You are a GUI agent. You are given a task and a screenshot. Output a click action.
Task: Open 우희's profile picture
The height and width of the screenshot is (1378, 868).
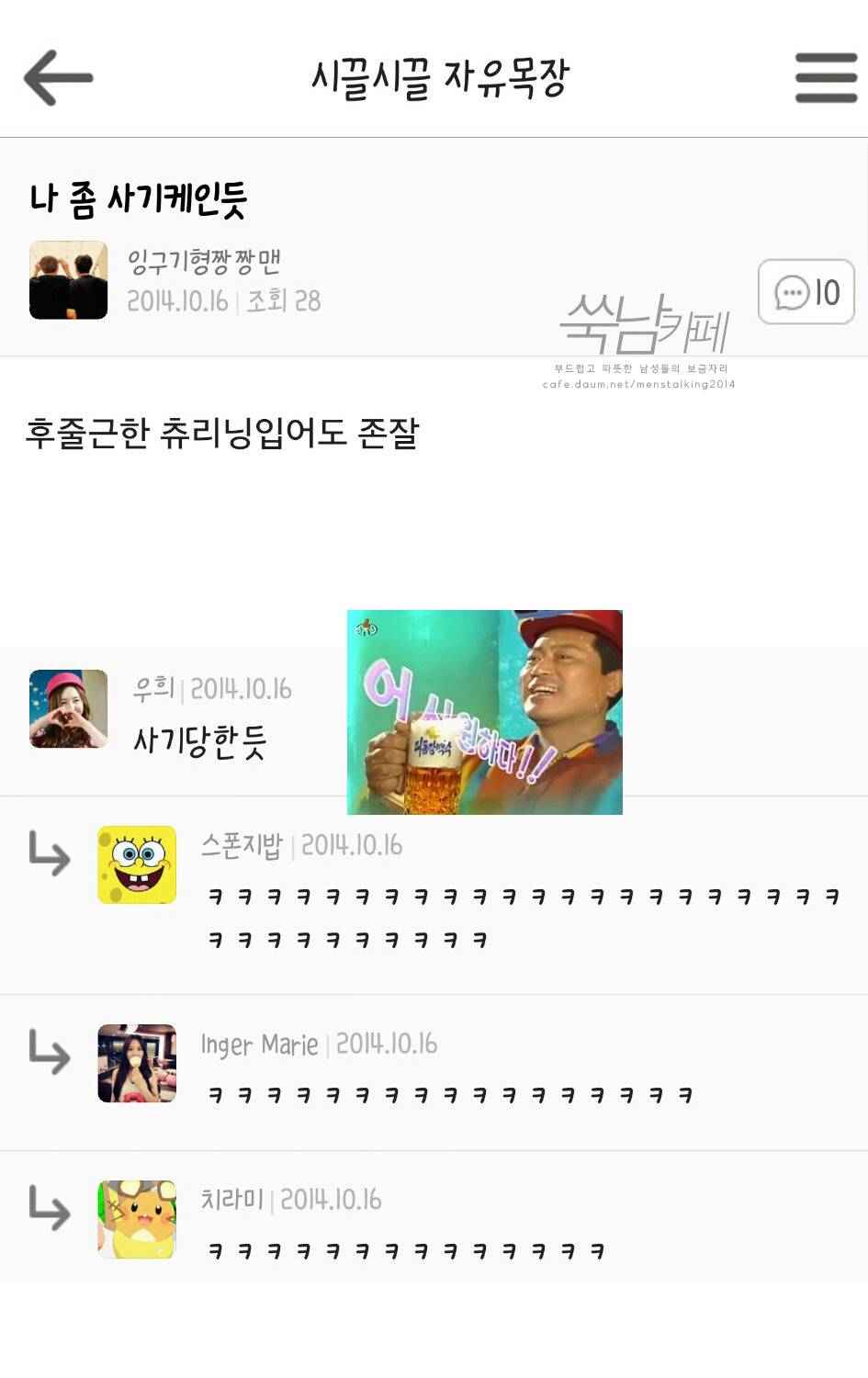[x=68, y=709]
